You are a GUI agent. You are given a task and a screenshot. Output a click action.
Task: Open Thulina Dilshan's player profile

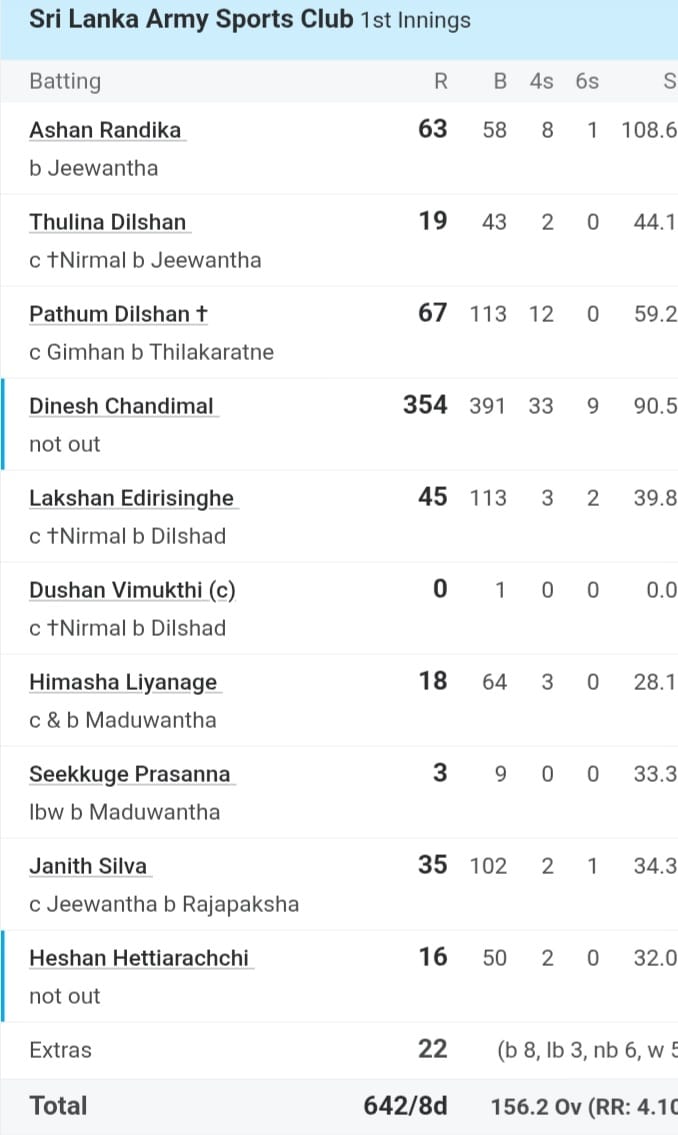point(107,222)
